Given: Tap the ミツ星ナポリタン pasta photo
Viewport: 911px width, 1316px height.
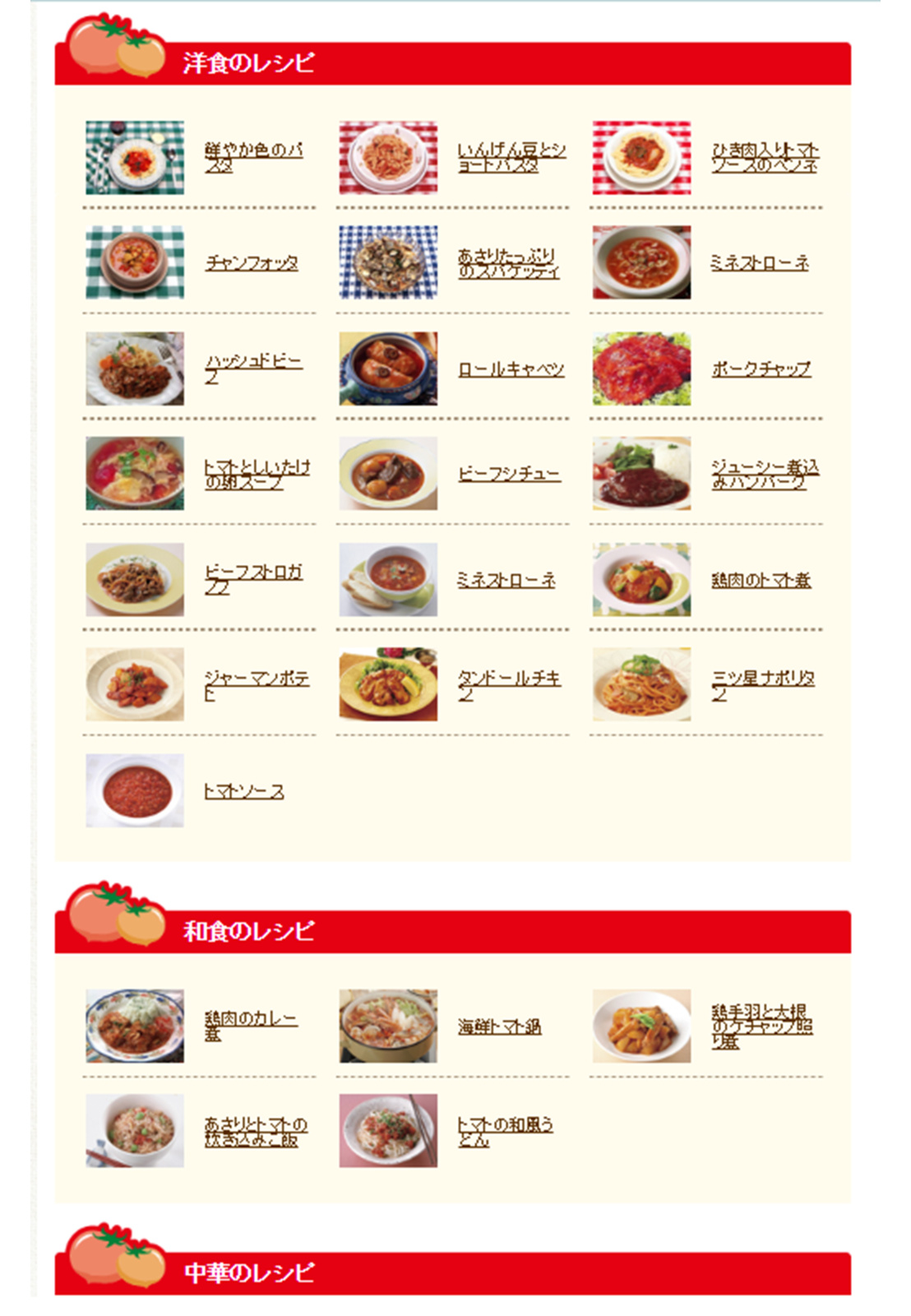Looking at the screenshot, I should tap(641, 684).
